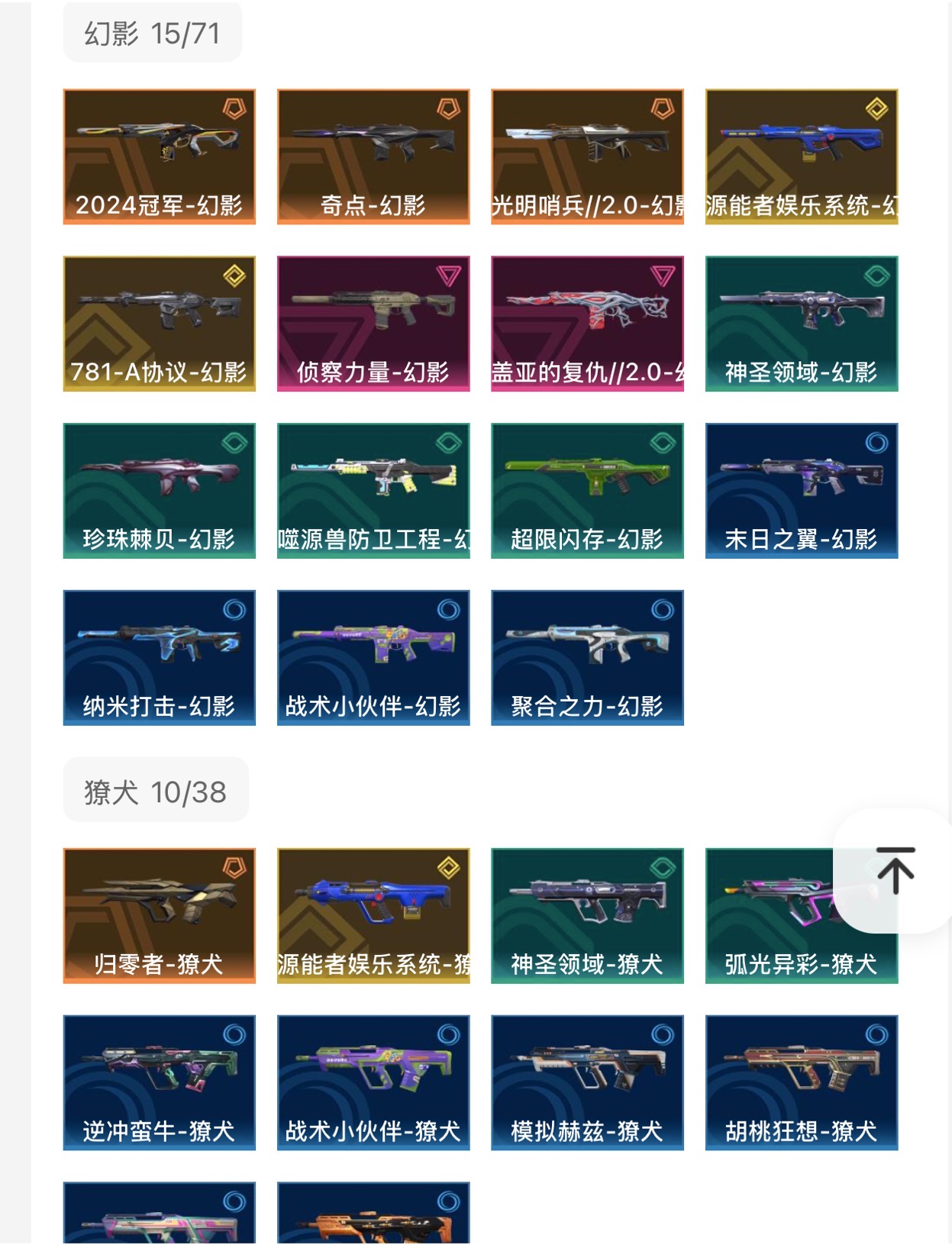952x1245 pixels.
Task: View the 胡桃狂想-獠犬 skin
Action: [x=802, y=1082]
